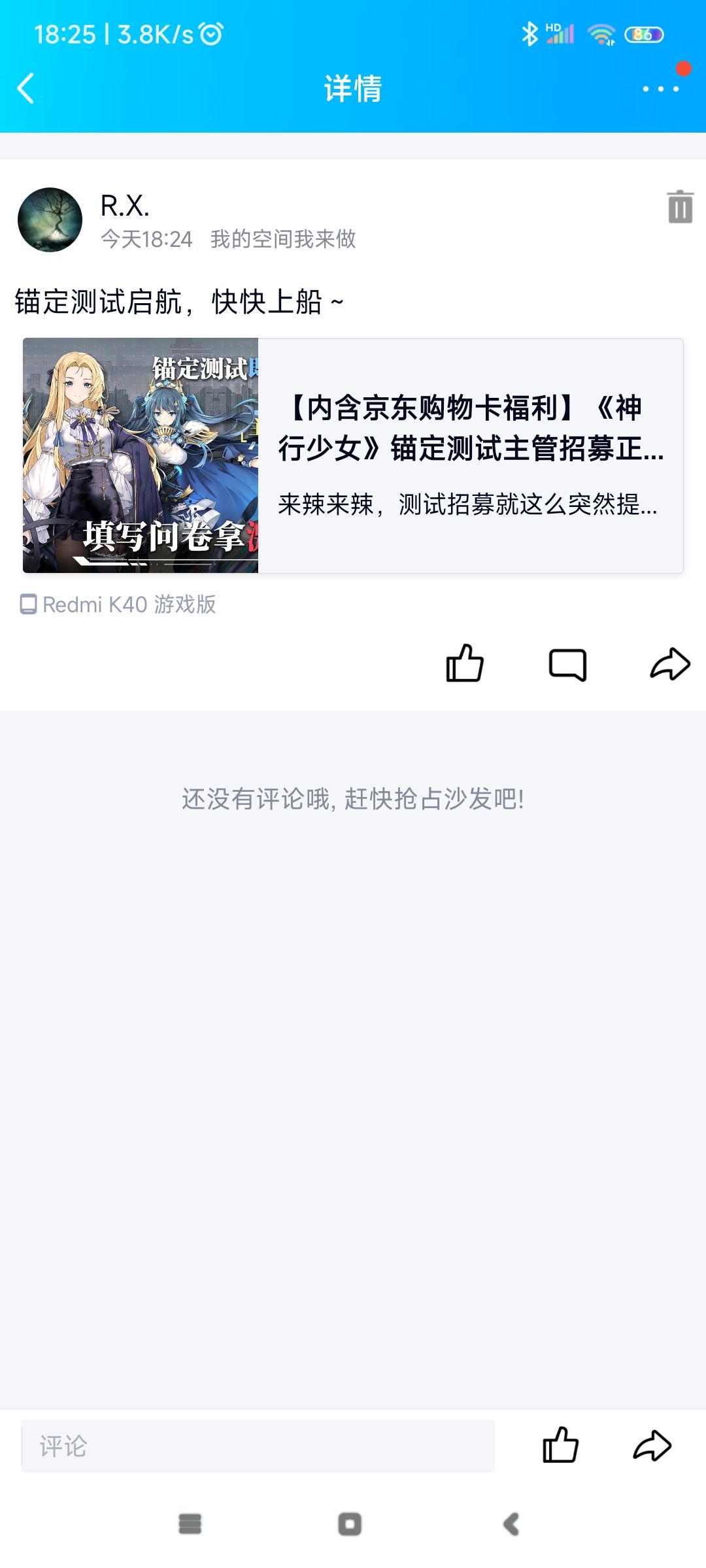The image size is (706, 1568).
Task: Tap the battery indicator showing 86
Action: 644,34
